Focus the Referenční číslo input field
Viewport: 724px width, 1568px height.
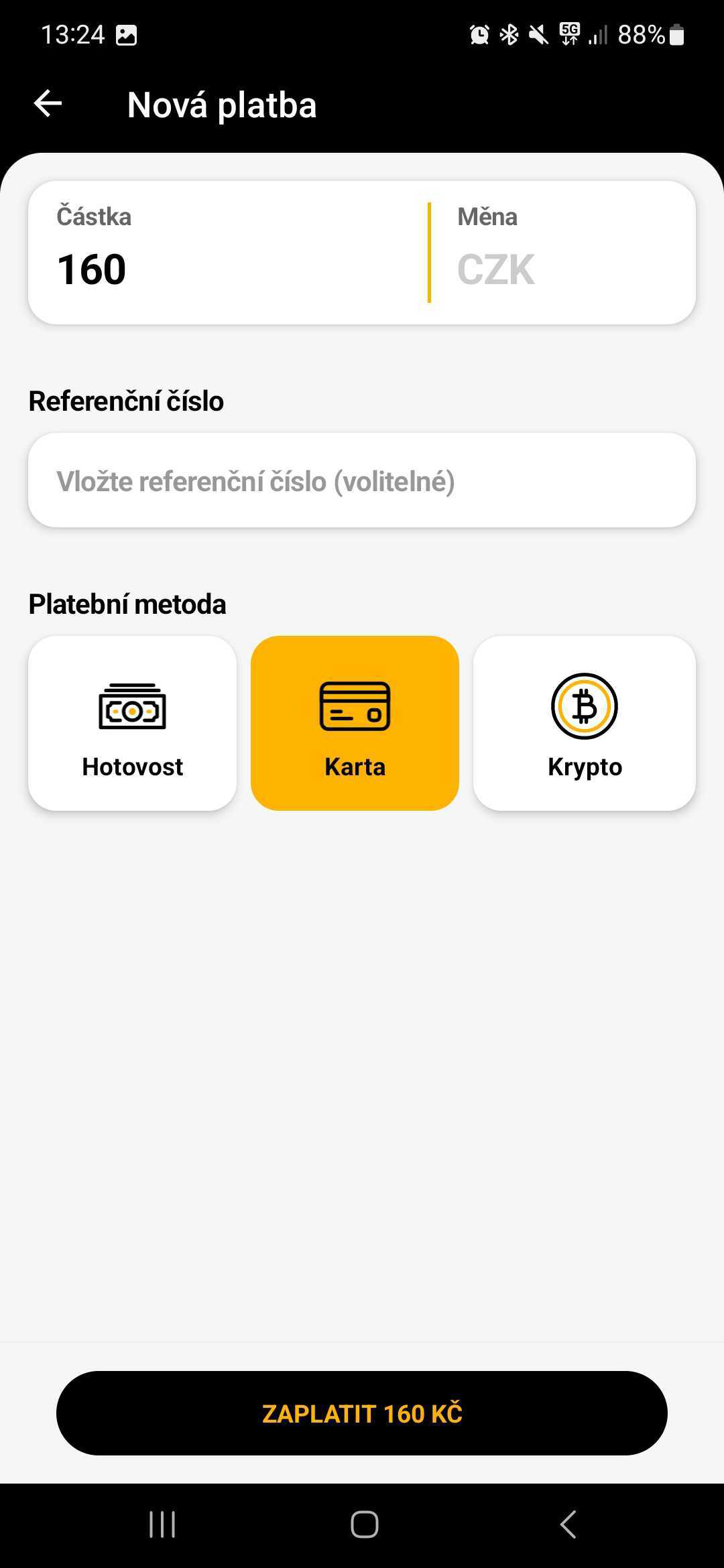pyautogui.click(x=362, y=480)
